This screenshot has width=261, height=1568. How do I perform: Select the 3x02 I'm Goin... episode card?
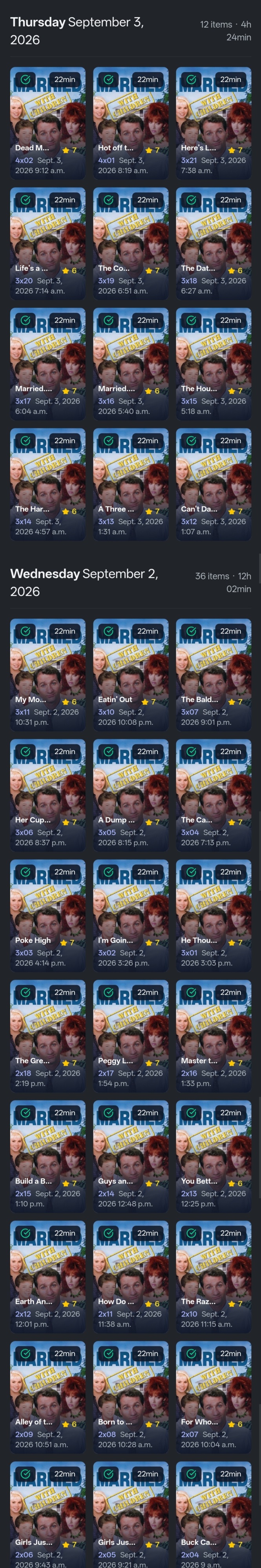130,915
